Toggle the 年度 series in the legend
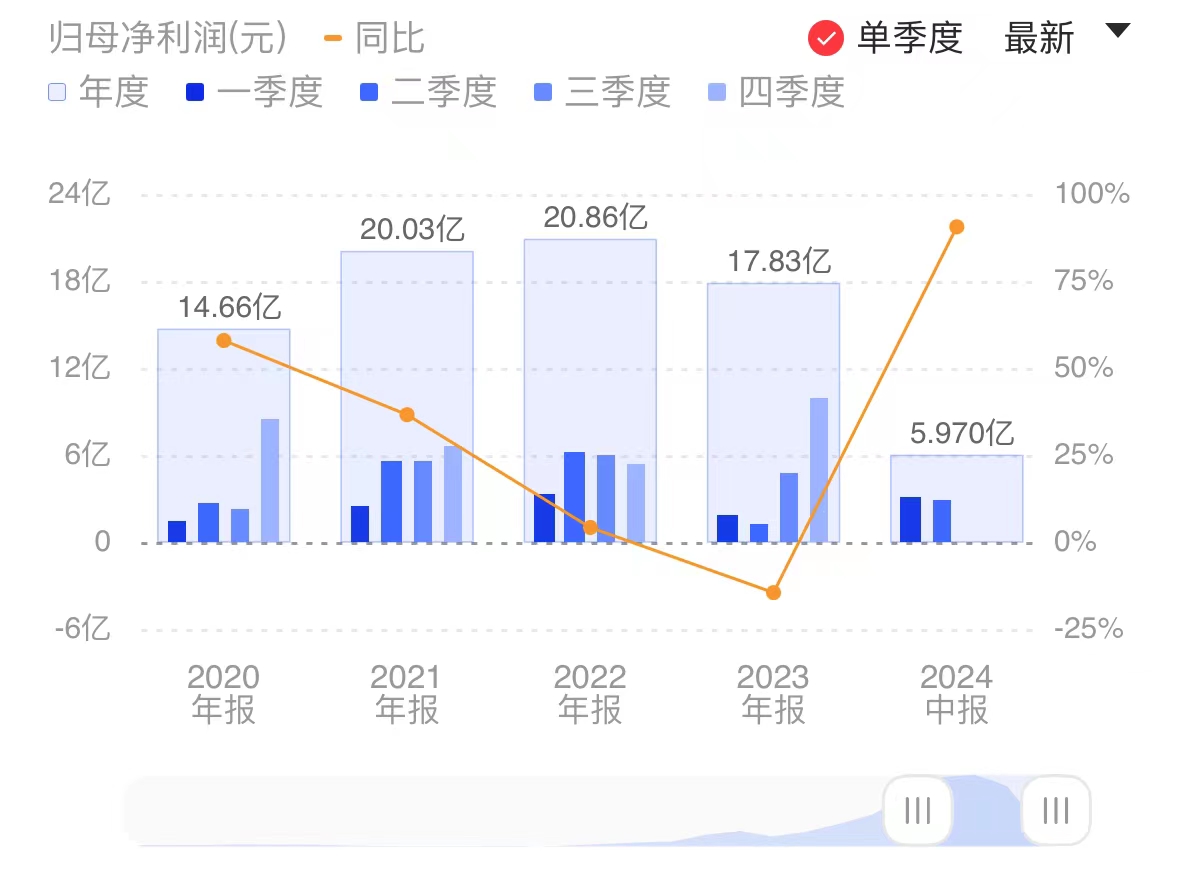The width and height of the screenshot is (1179, 874). pos(99,92)
